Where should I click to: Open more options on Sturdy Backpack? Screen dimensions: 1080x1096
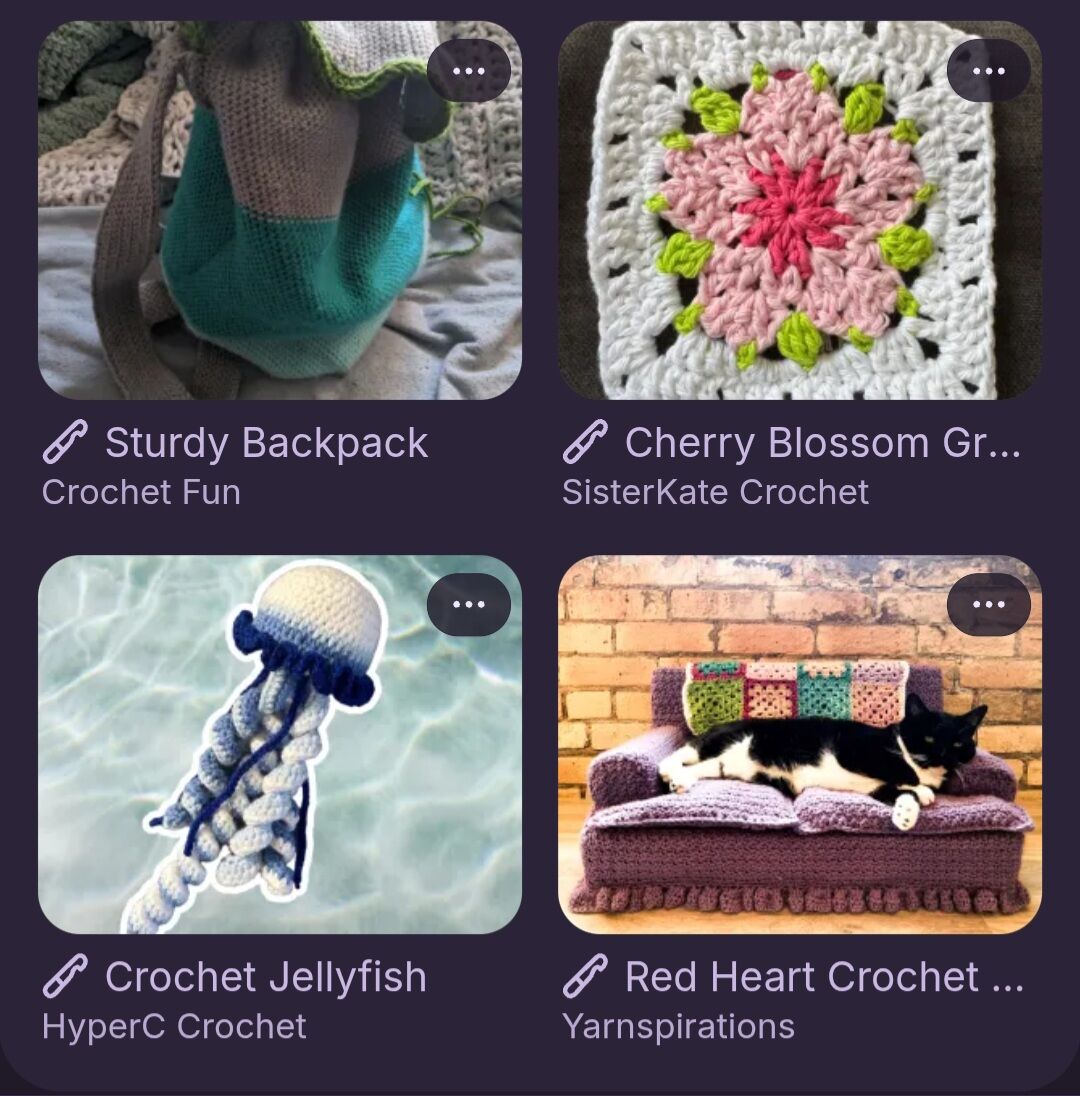(468, 71)
